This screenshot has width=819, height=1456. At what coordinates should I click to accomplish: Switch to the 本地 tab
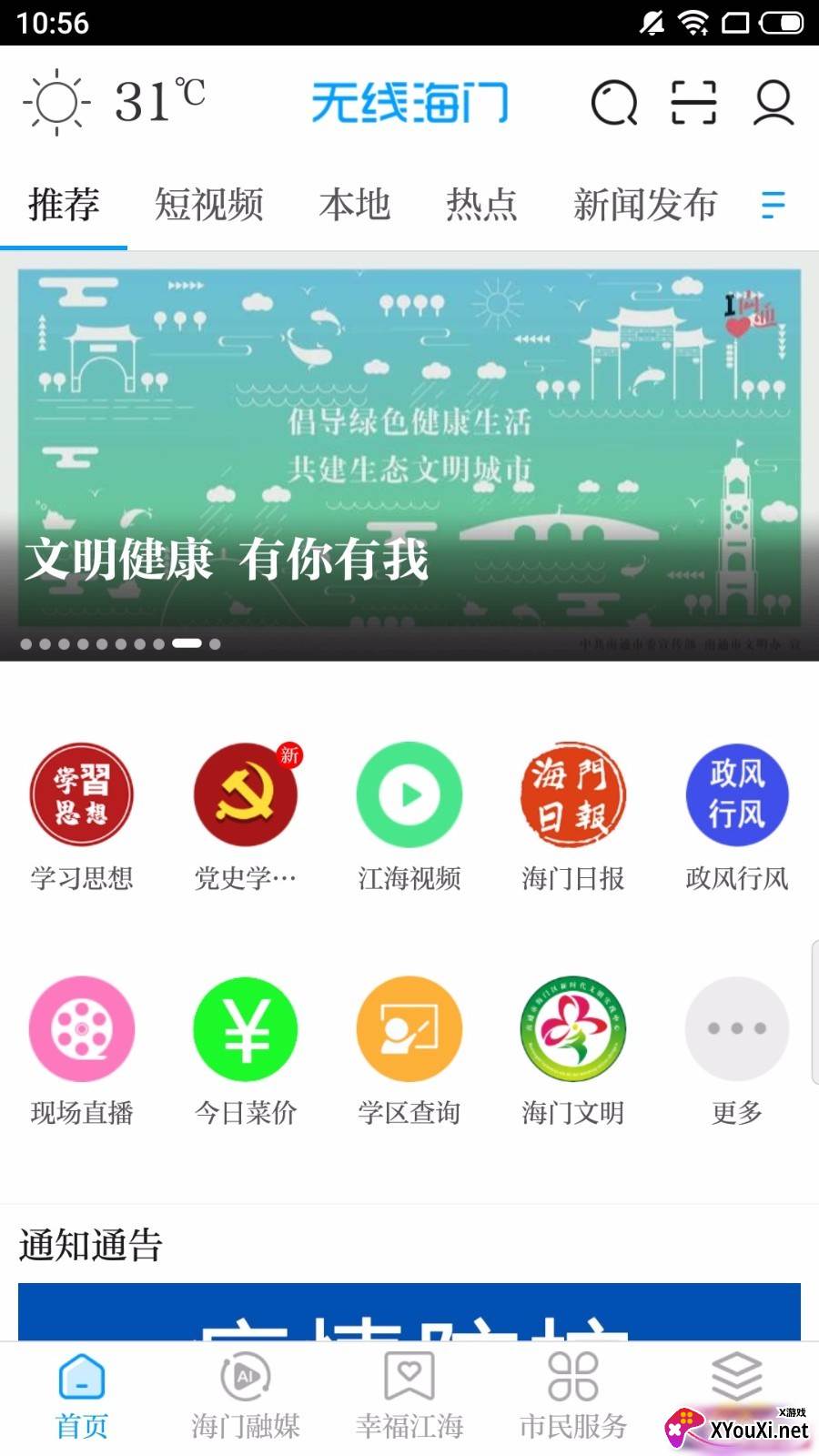point(354,205)
